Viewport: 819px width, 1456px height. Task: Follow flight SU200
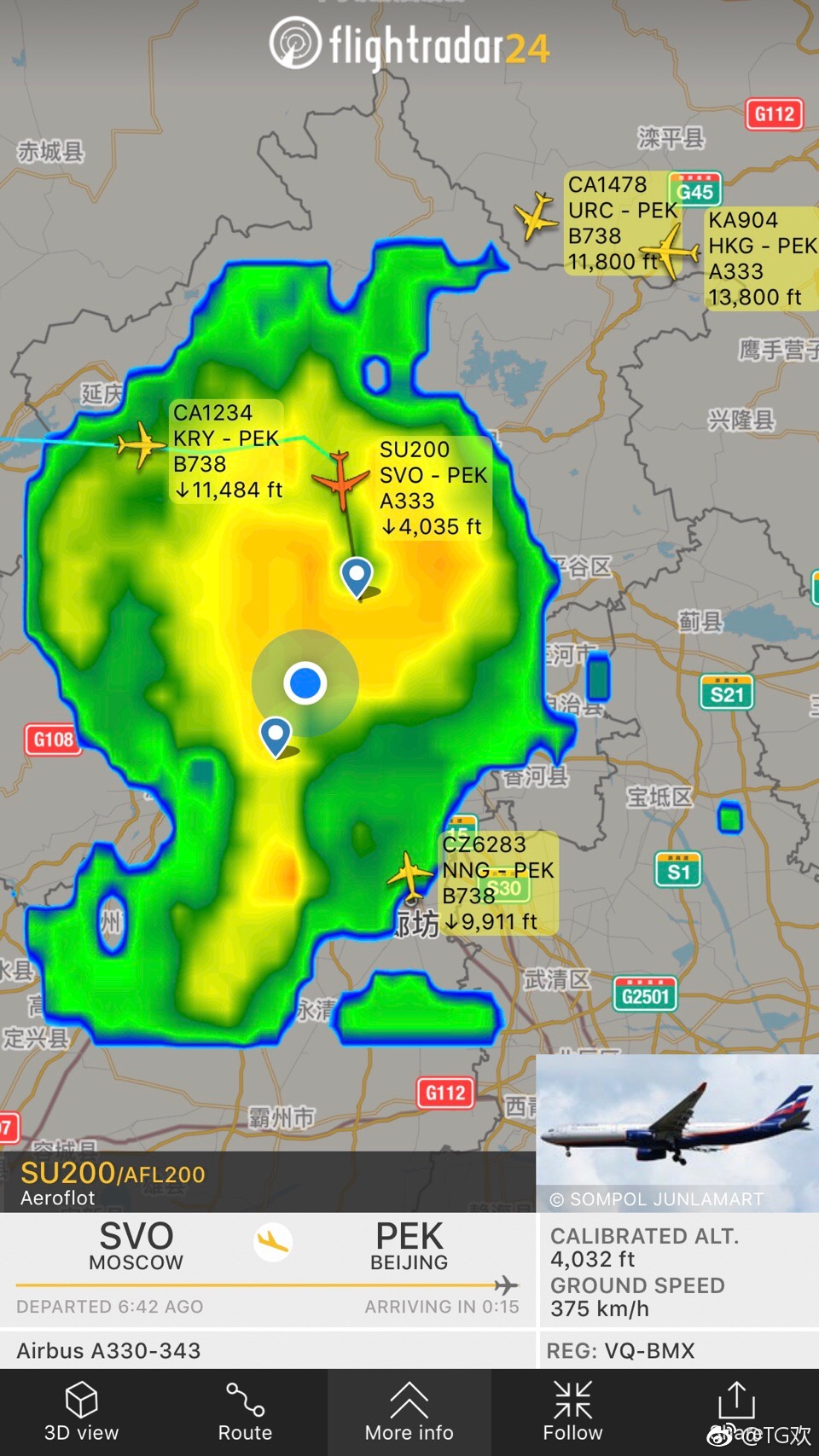click(x=572, y=1412)
